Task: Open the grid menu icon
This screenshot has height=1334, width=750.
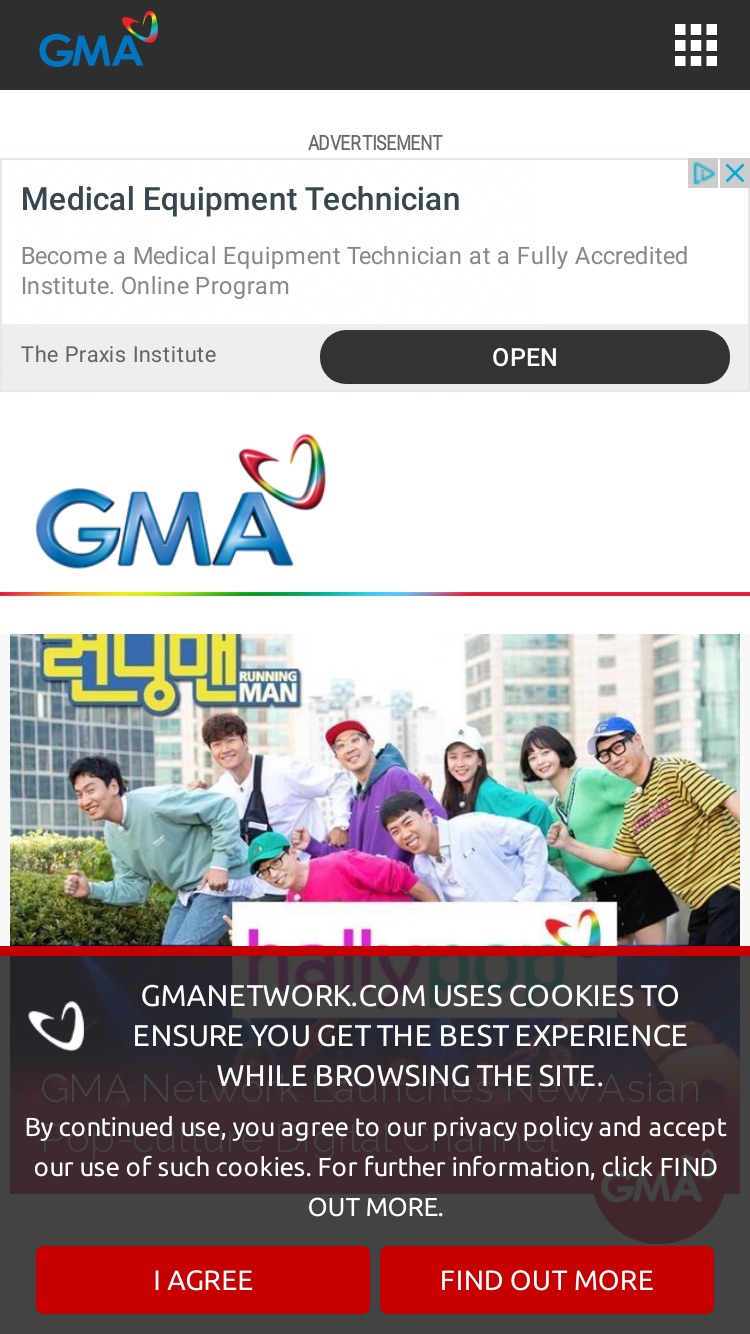Action: (x=696, y=45)
